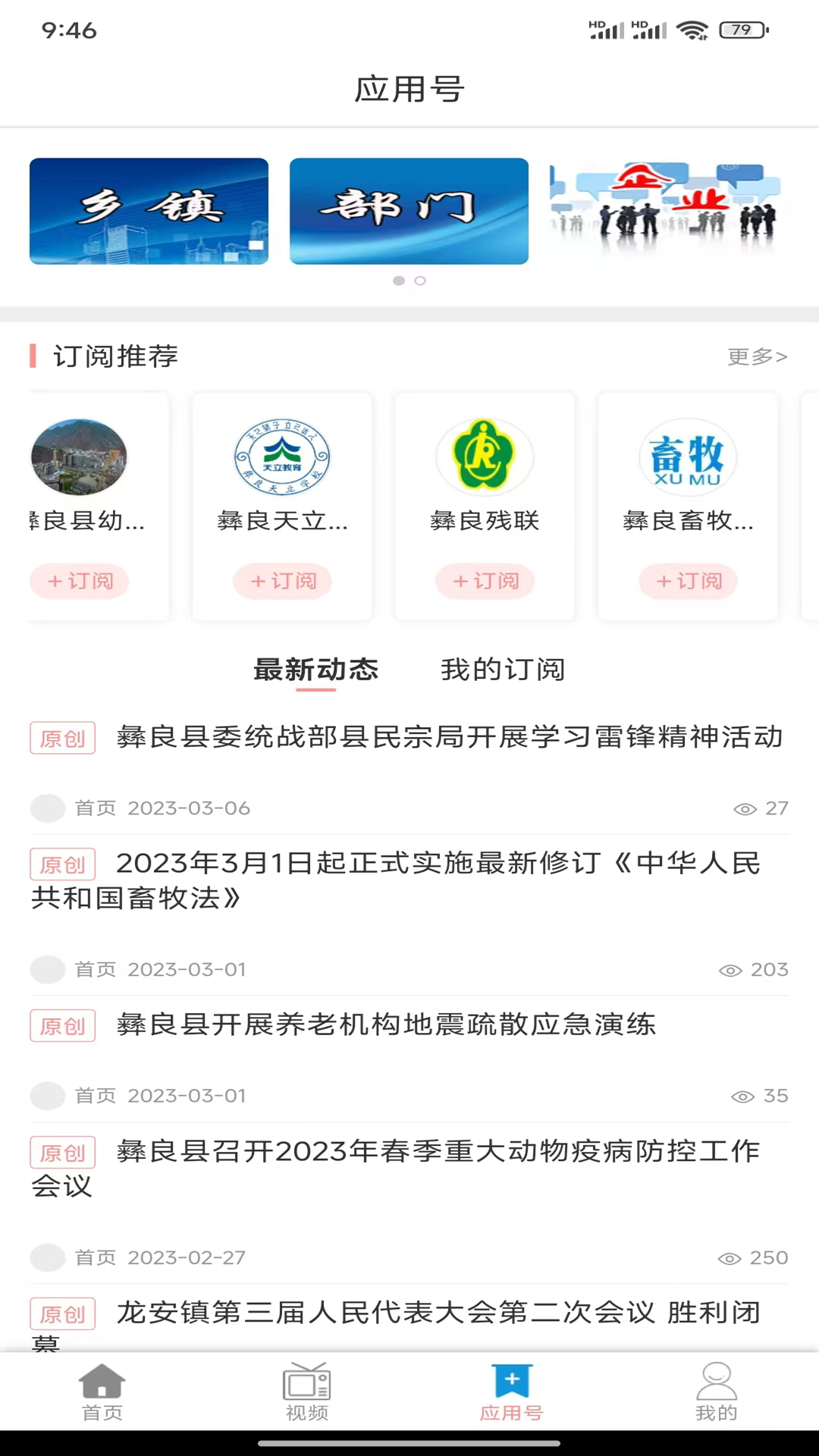This screenshot has height=1456, width=819.
Task: Tap 更多 to see more recommendations
Action: coord(757,356)
